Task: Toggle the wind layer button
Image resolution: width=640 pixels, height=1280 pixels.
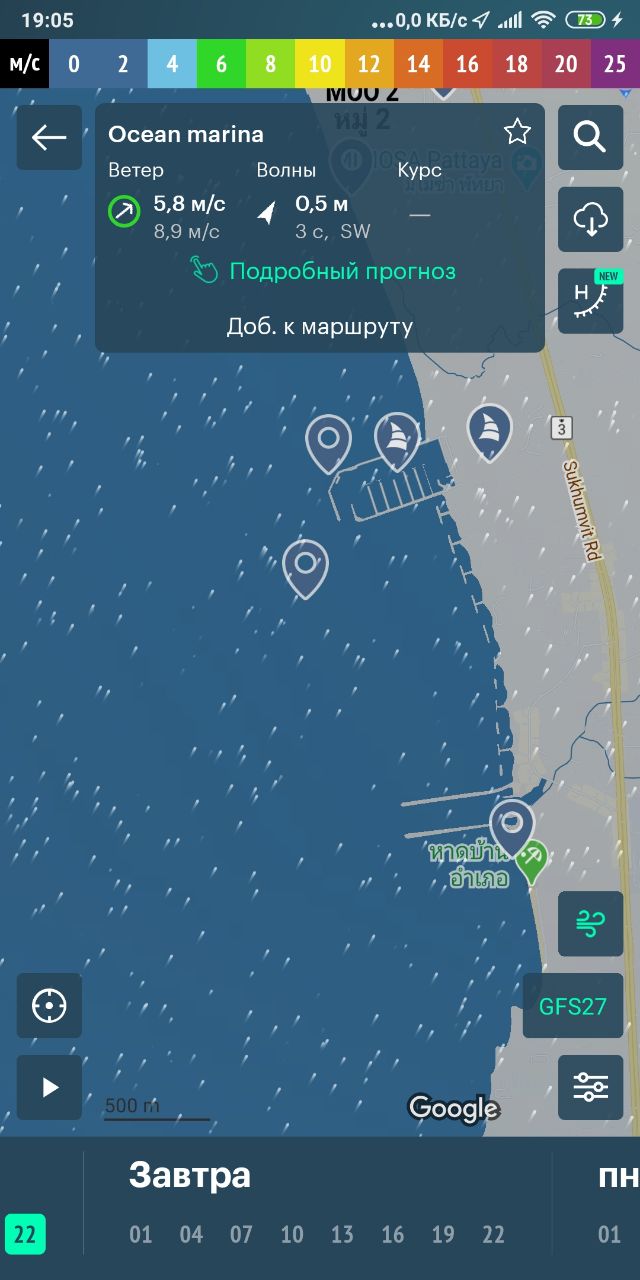Action: tap(590, 924)
